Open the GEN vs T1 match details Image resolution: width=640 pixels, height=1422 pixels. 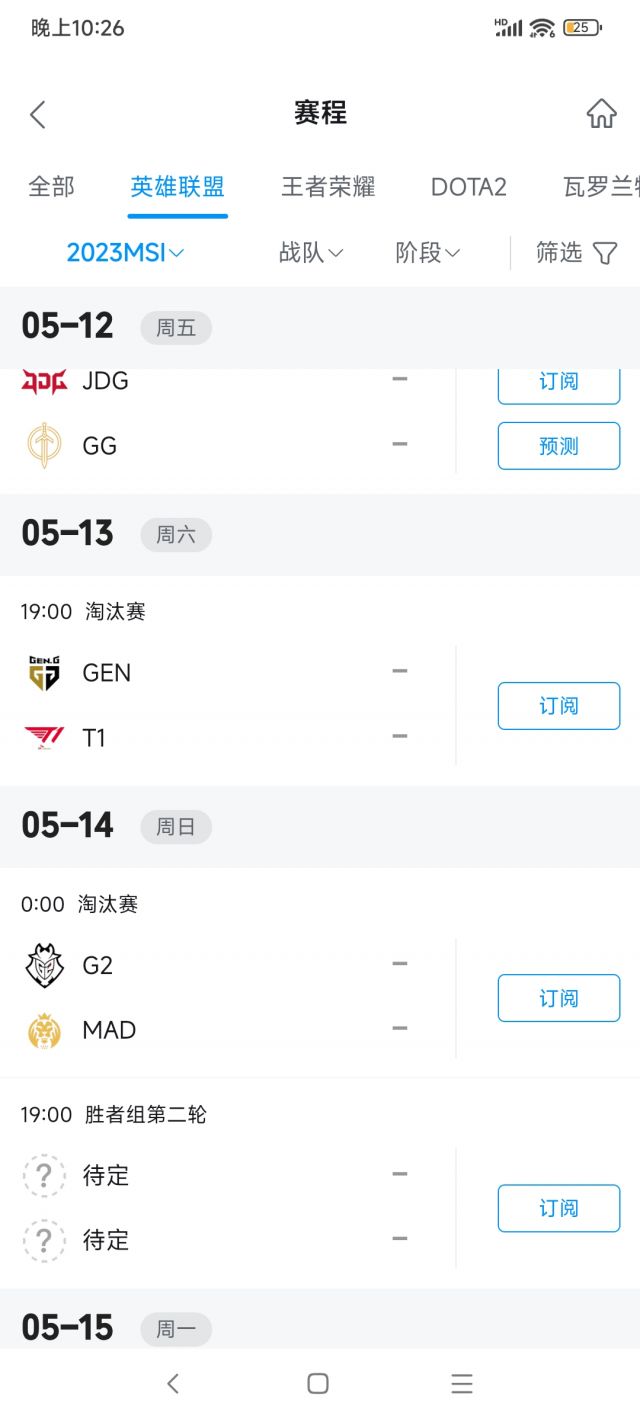[220, 705]
